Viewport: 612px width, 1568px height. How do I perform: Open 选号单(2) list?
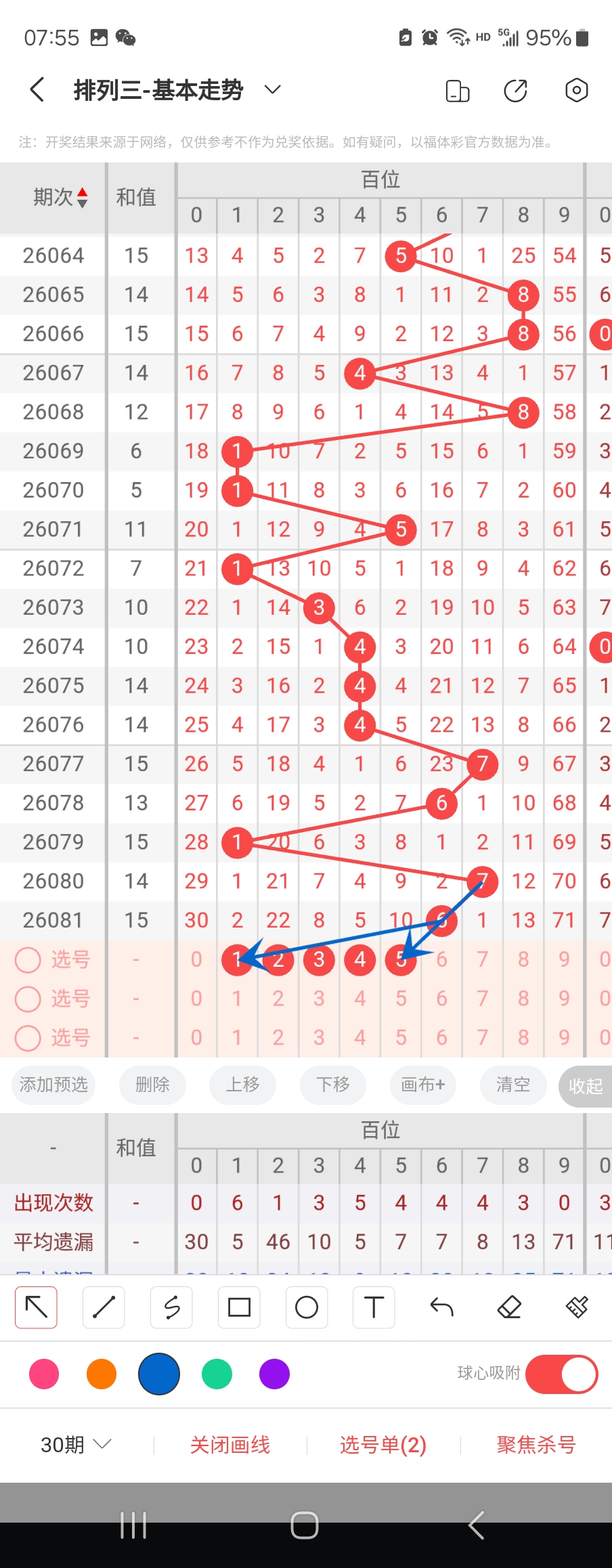pos(383,1445)
